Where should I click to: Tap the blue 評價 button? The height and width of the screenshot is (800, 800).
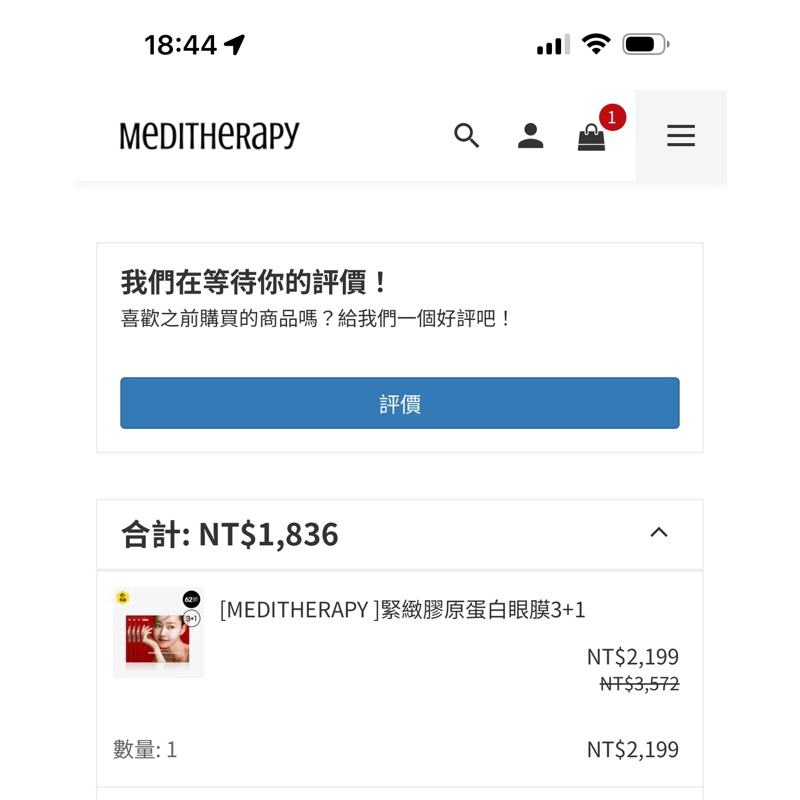(400, 403)
